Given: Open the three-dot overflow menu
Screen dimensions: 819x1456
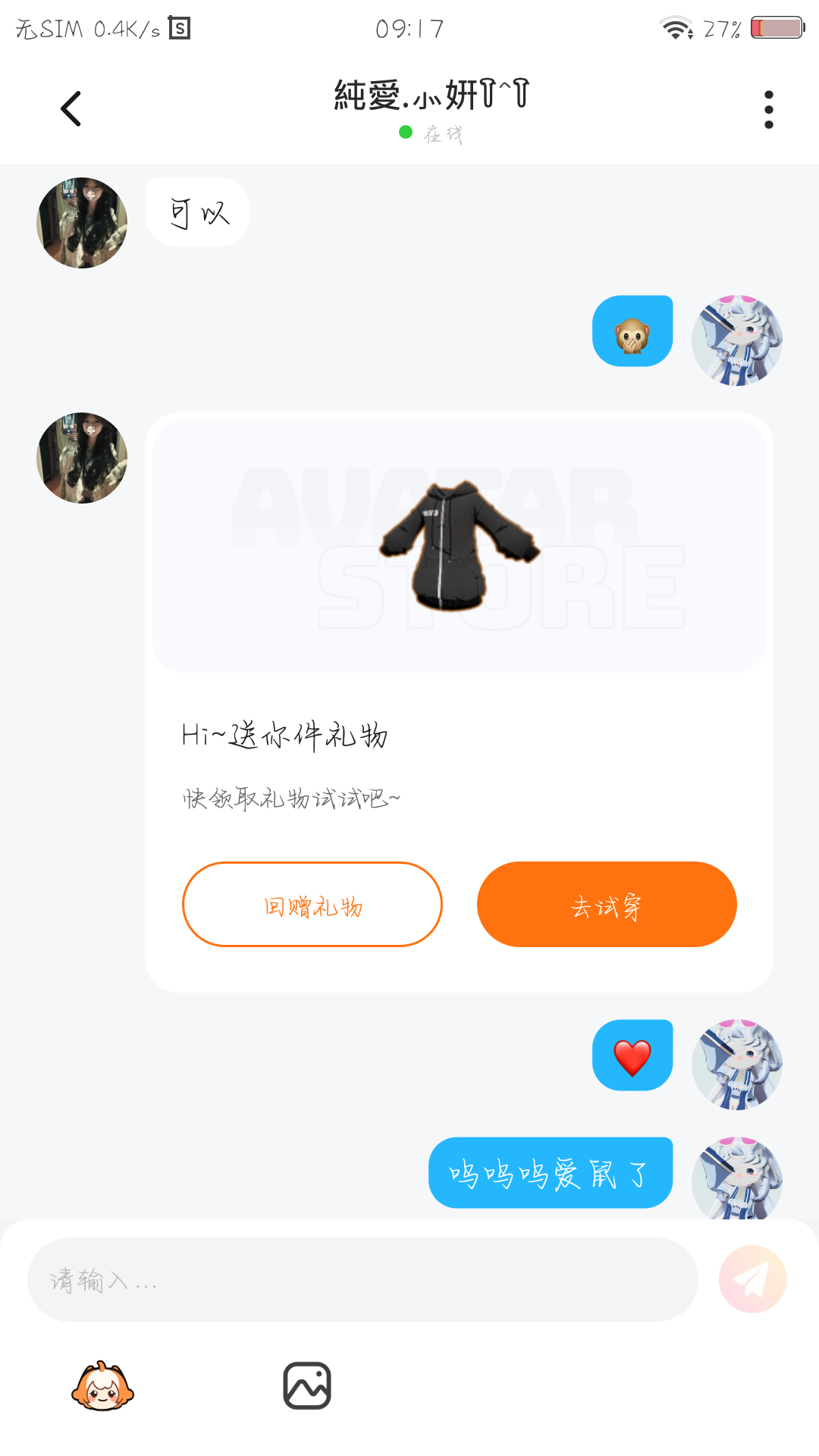Looking at the screenshot, I should pos(768,110).
